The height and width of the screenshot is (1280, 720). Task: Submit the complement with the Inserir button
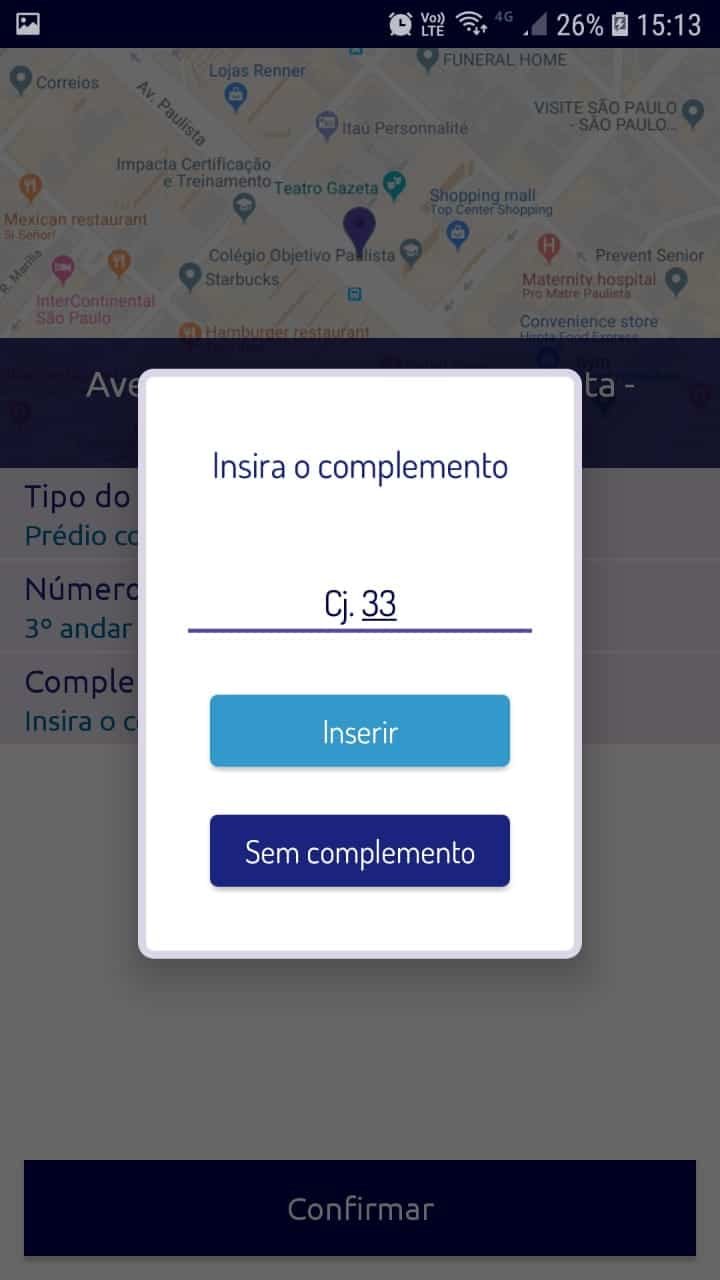click(360, 731)
